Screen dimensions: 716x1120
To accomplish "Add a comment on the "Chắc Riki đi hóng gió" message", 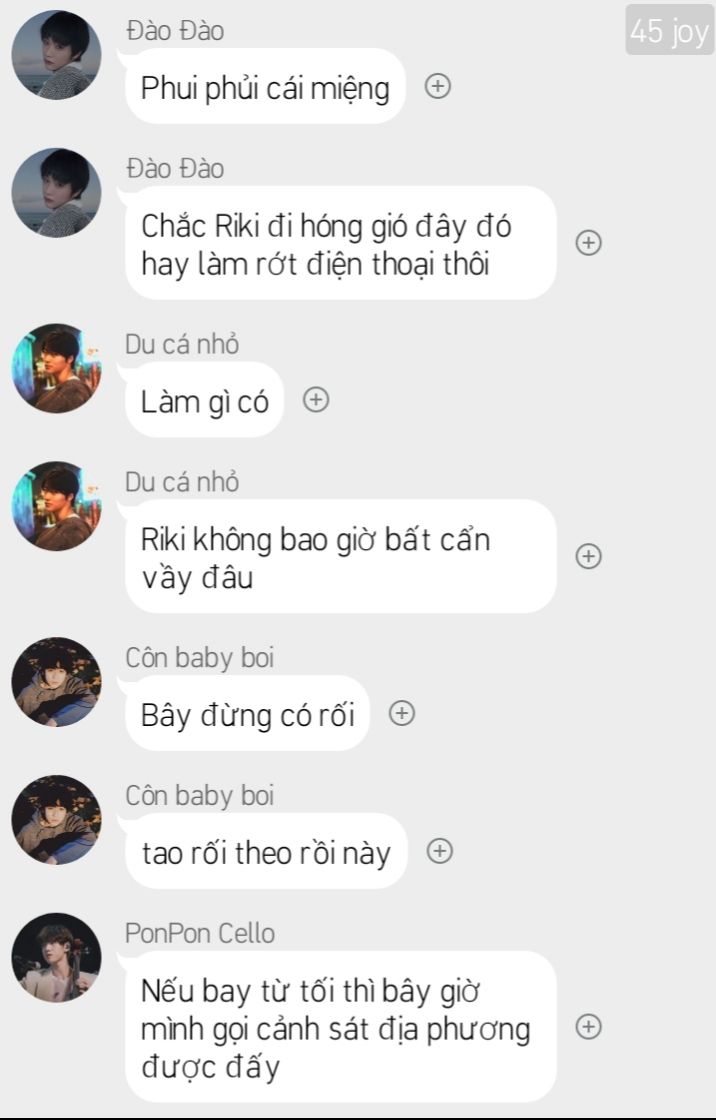I will click(590, 243).
